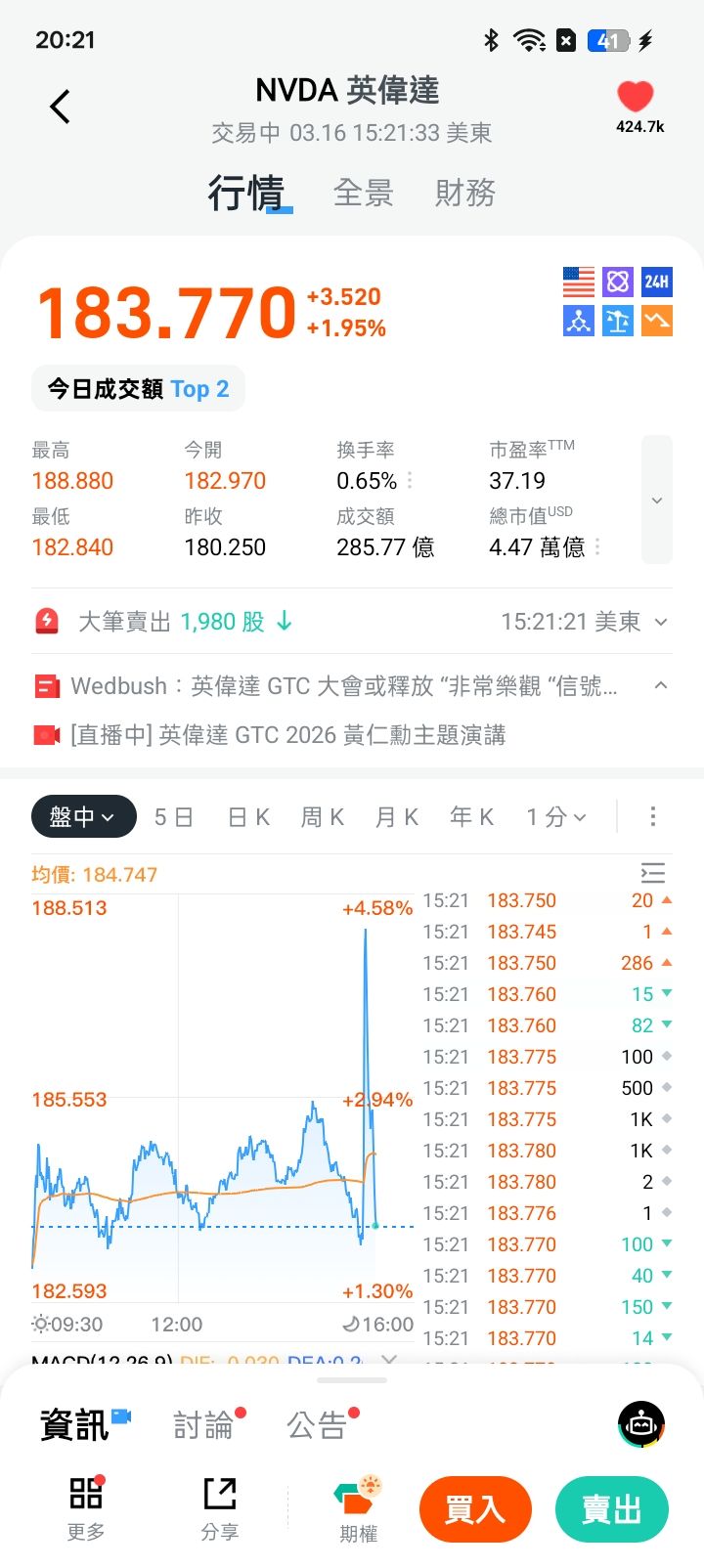Open the 盤中 session dropdown
This screenshot has height=1568, width=704.
coord(83,816)
